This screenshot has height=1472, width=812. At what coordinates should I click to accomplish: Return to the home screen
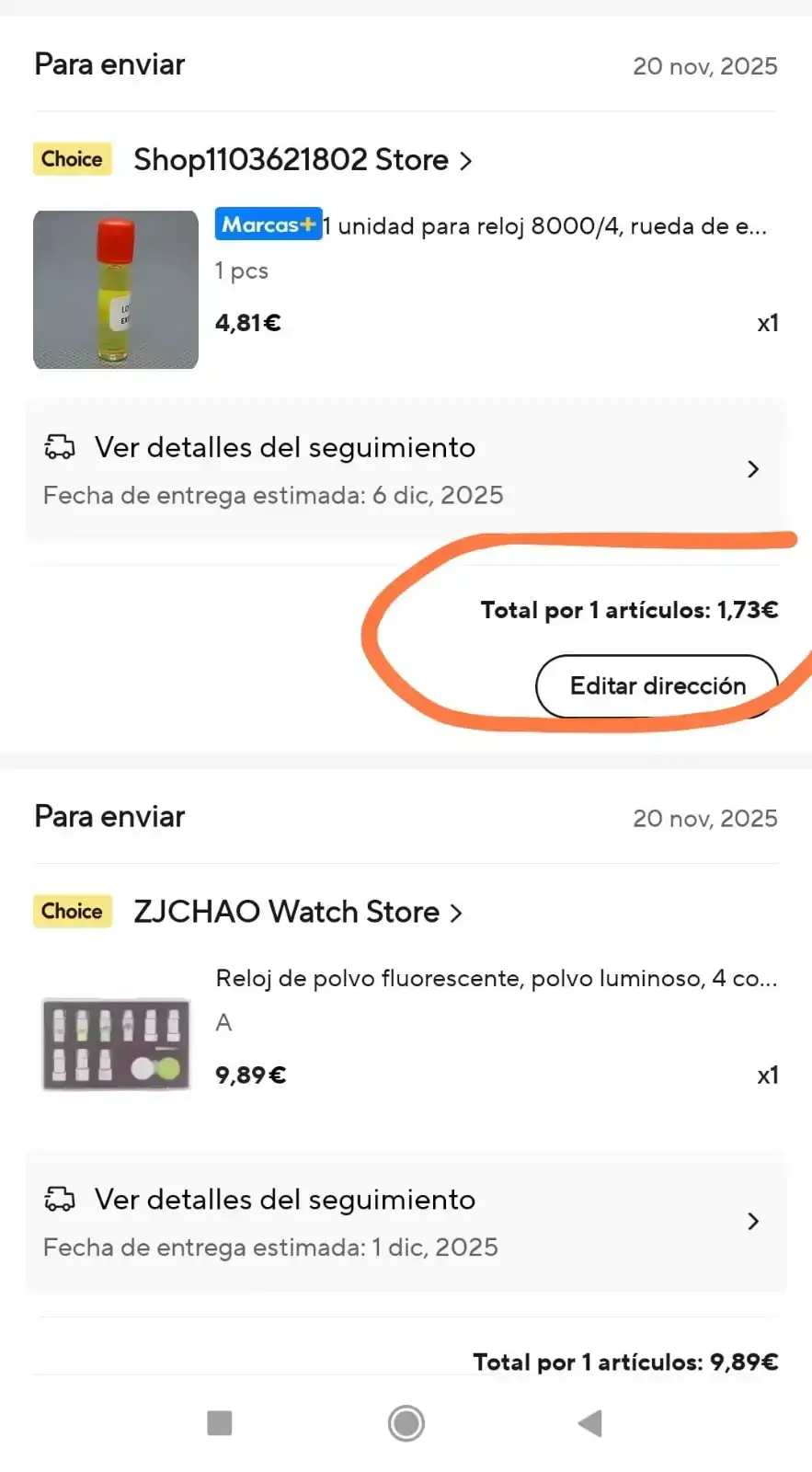(406, 1423)
